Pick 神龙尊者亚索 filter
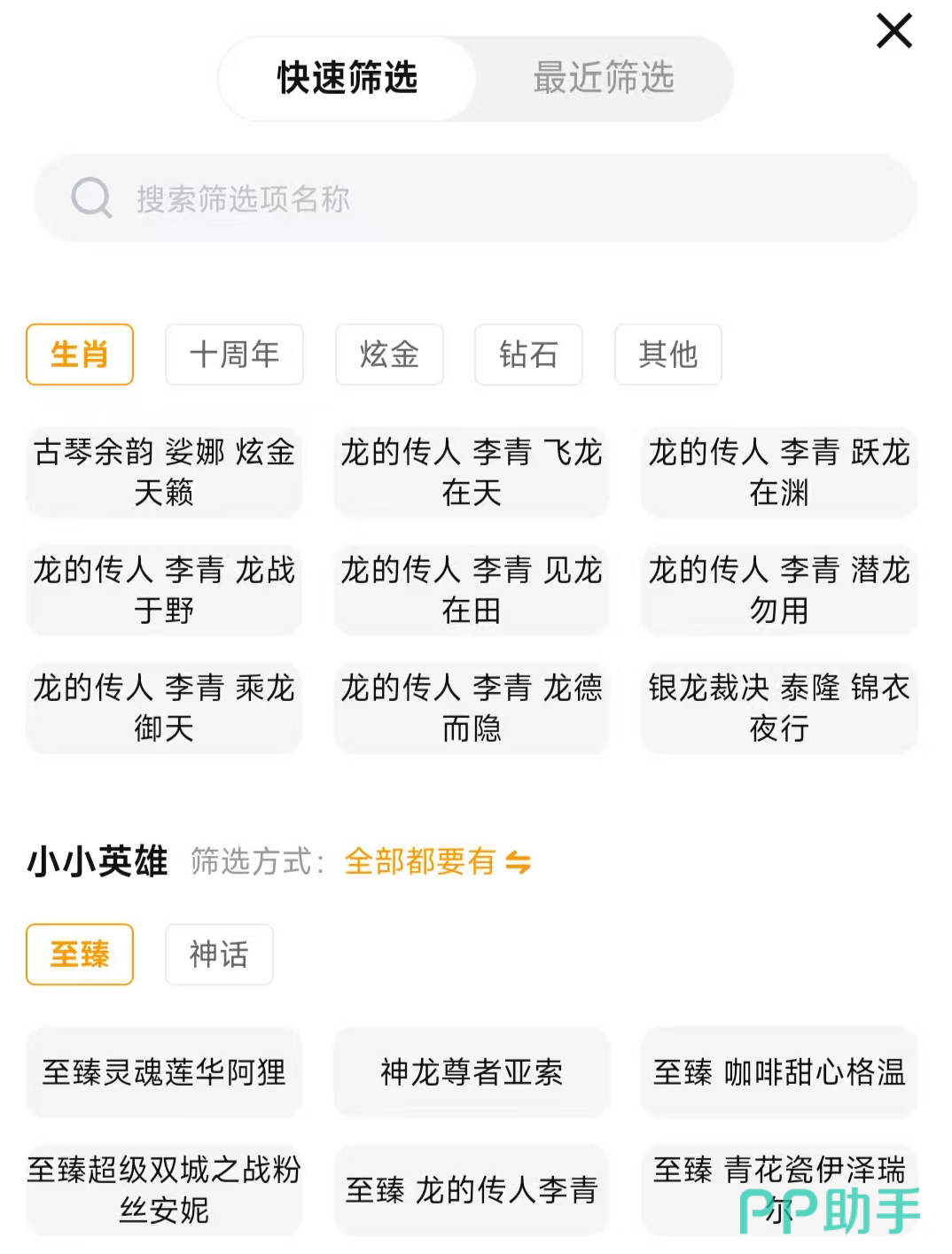 tap(472, 1072)
